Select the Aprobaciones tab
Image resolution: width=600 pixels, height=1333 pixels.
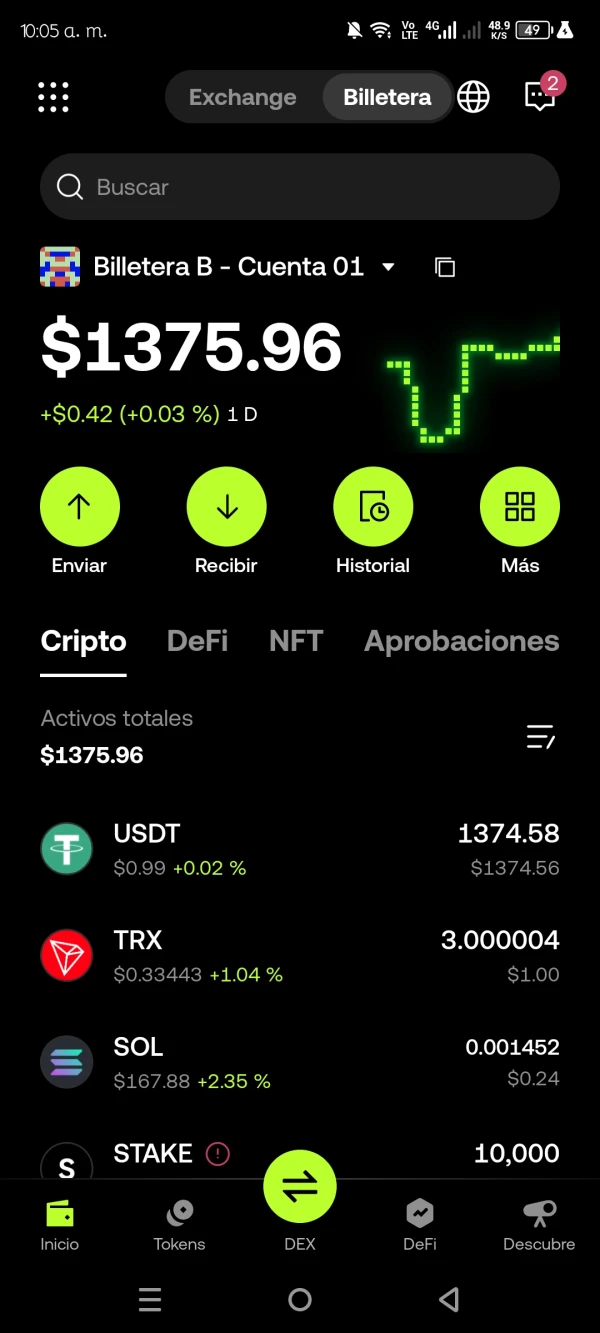tap(461, 641)
